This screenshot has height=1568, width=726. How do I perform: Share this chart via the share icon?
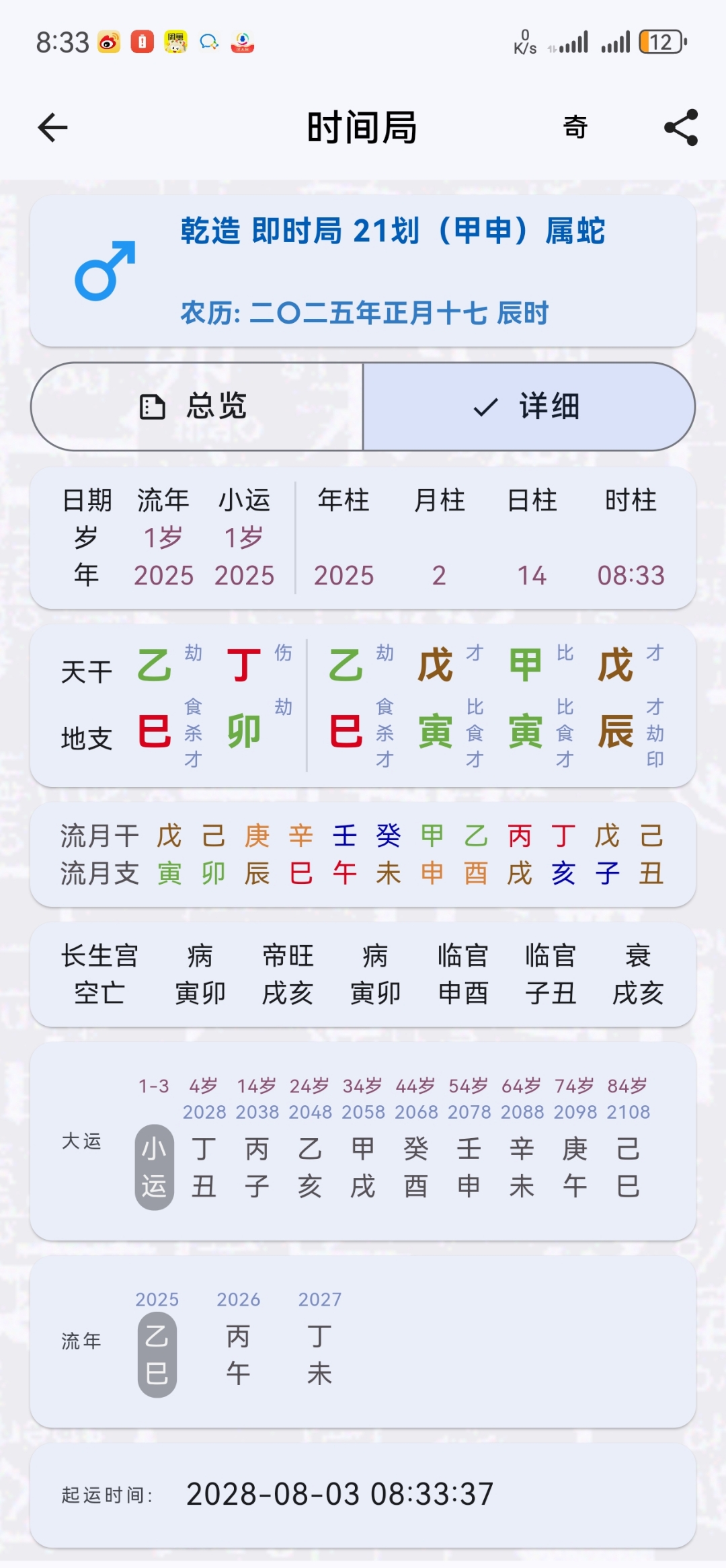point(680,127)
